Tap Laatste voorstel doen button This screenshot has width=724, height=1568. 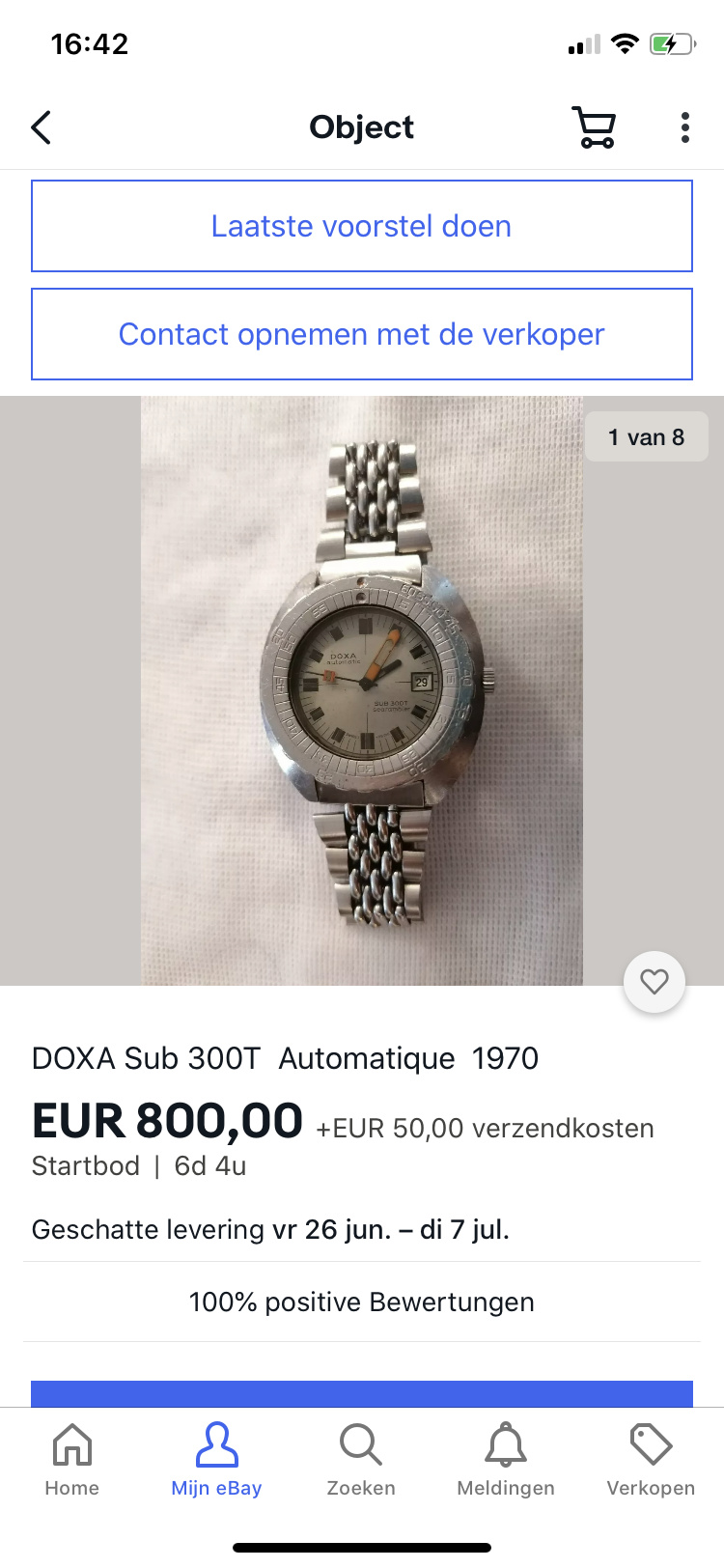click(362, 226)
